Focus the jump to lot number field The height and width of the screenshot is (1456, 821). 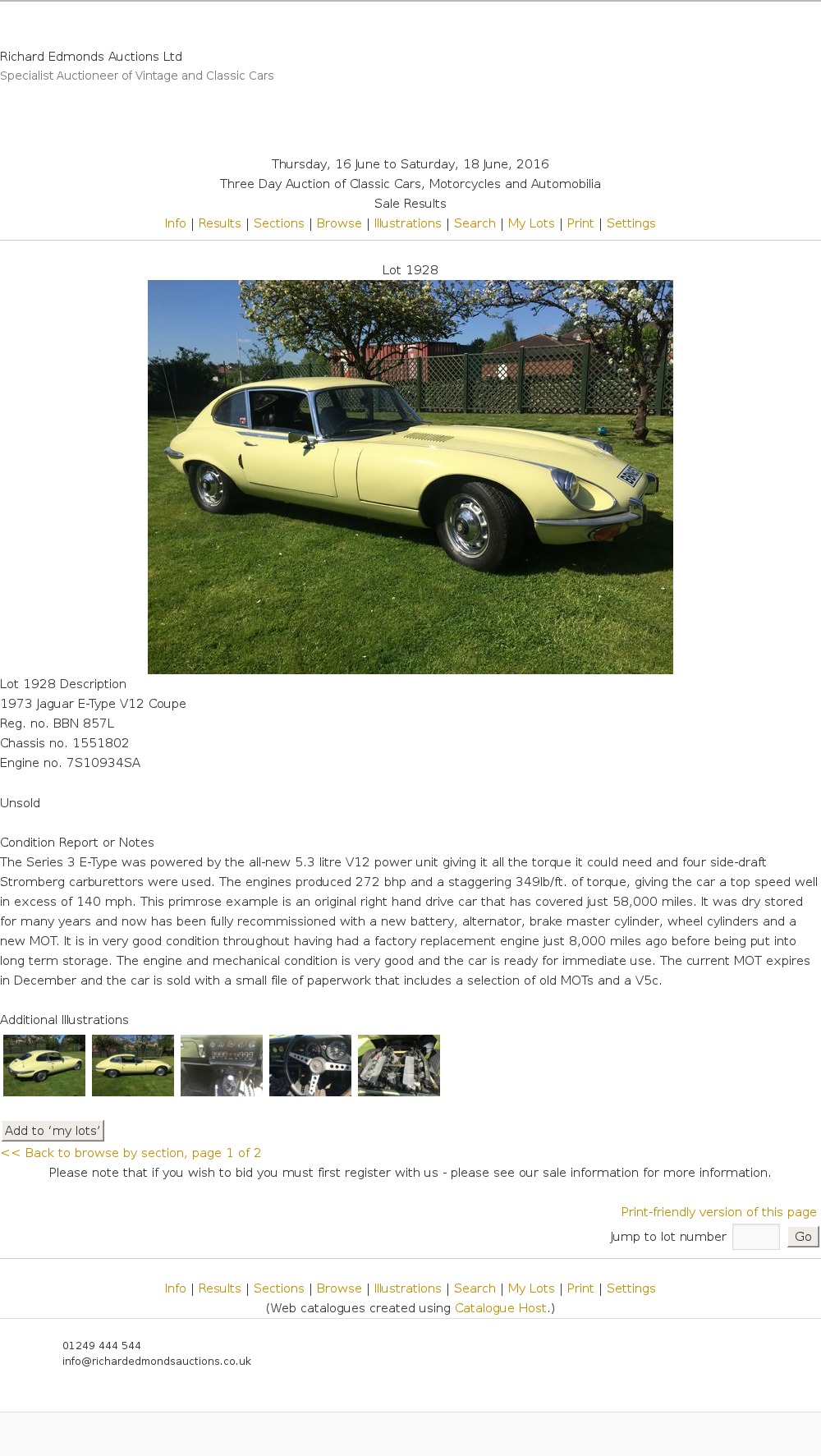755,1237
